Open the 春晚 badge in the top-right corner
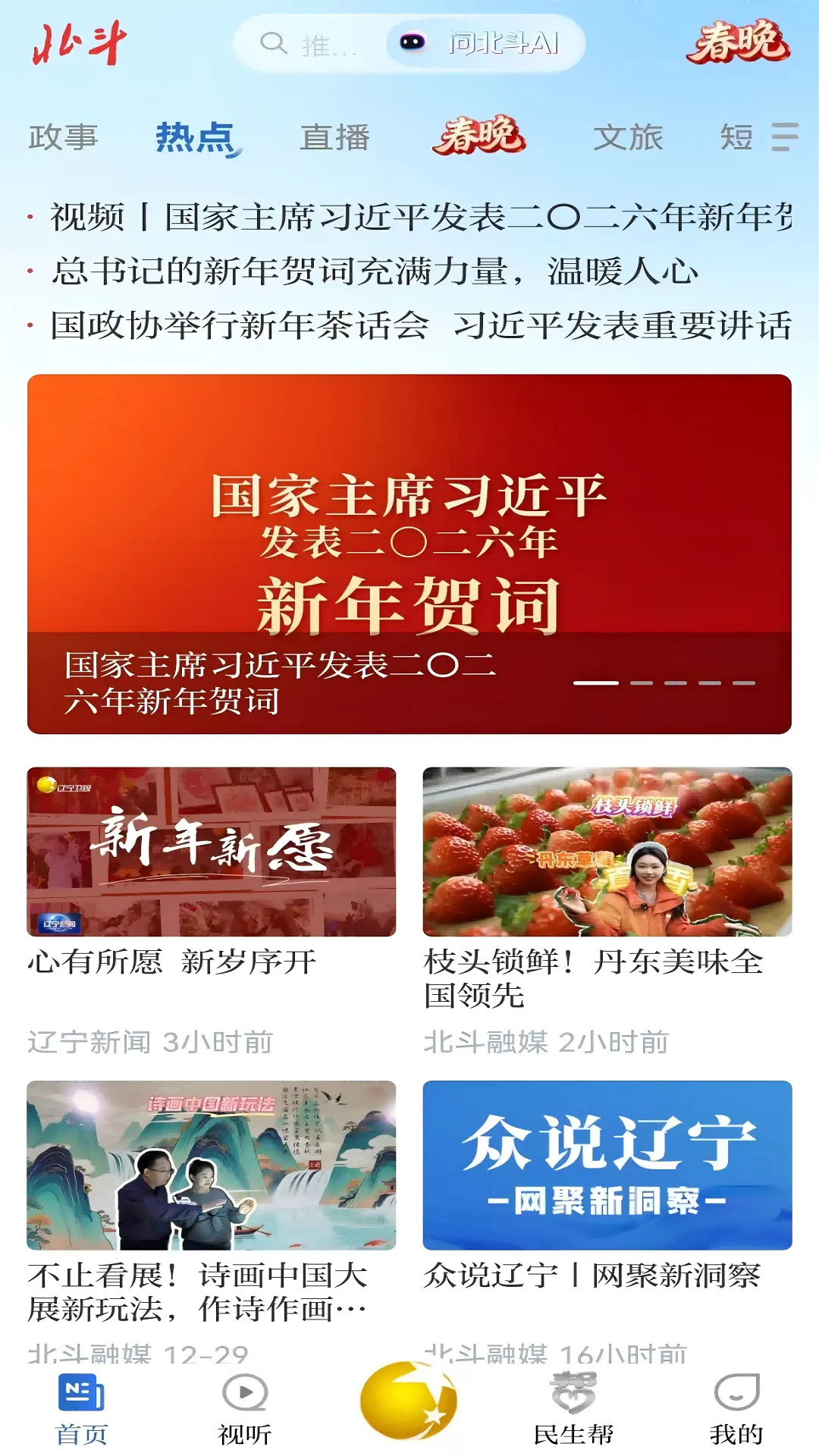 pos(739,43)
